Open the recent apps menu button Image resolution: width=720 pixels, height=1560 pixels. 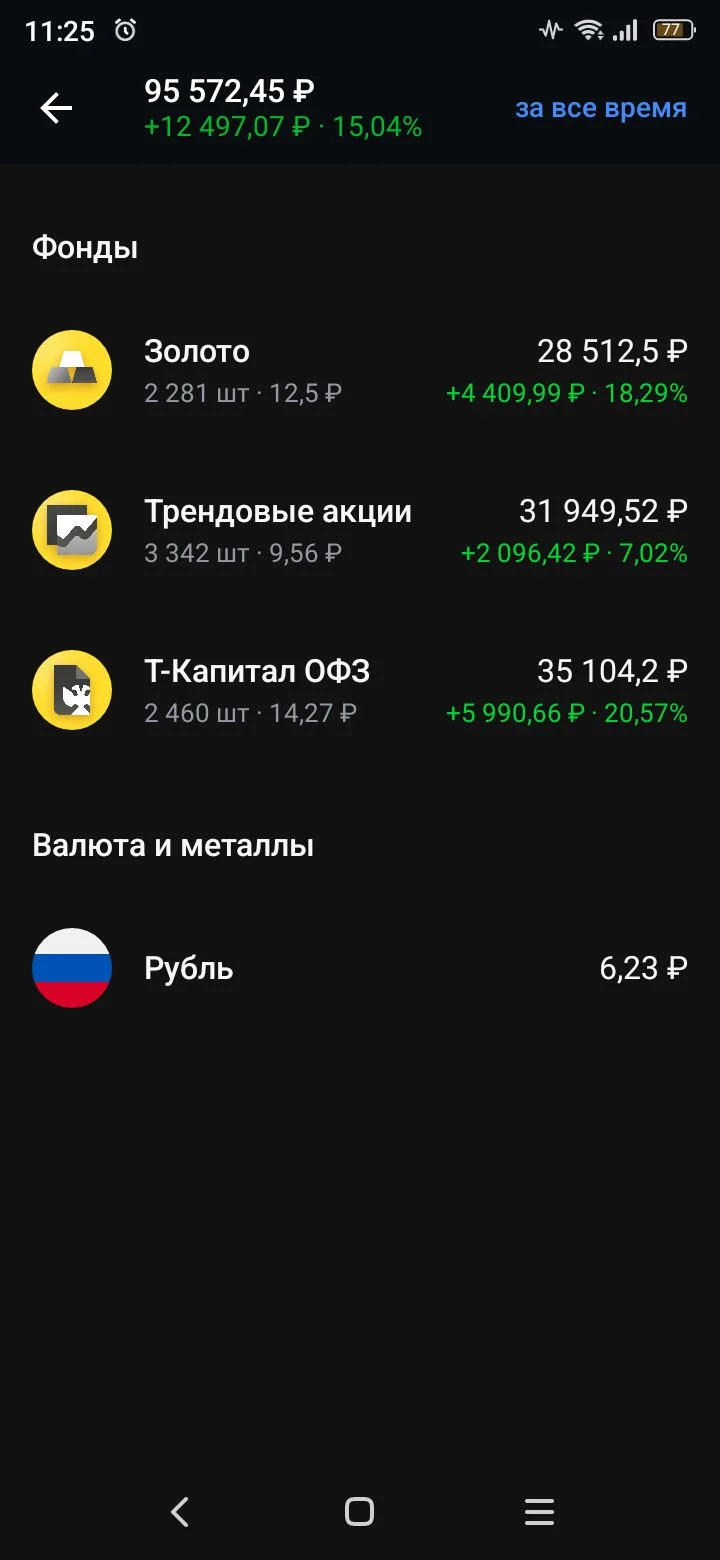pyautogui.click(x=539, y=1511)
